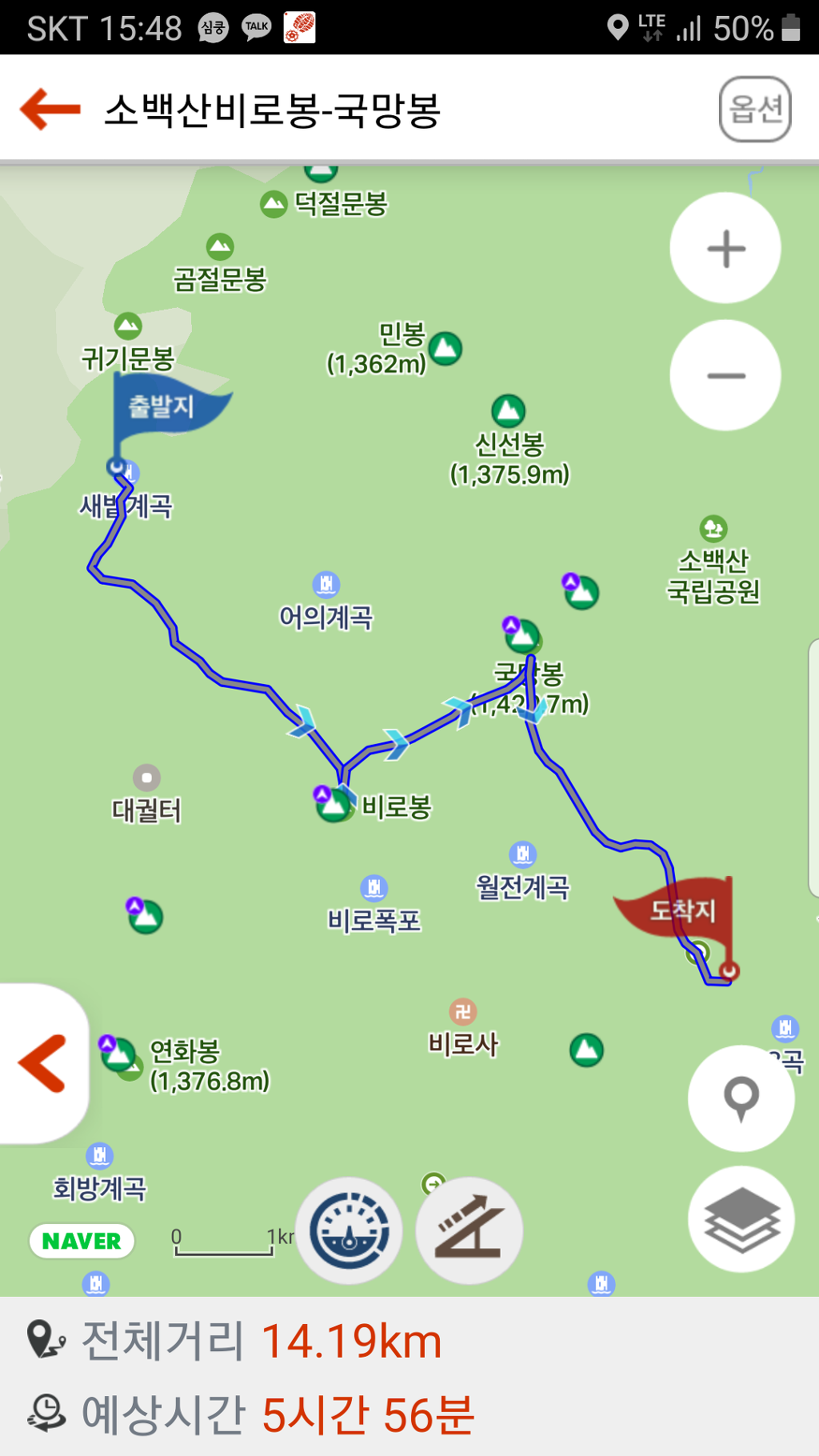Tap the 도착지 destination flag marker
819x1456 pixels.
682,912
